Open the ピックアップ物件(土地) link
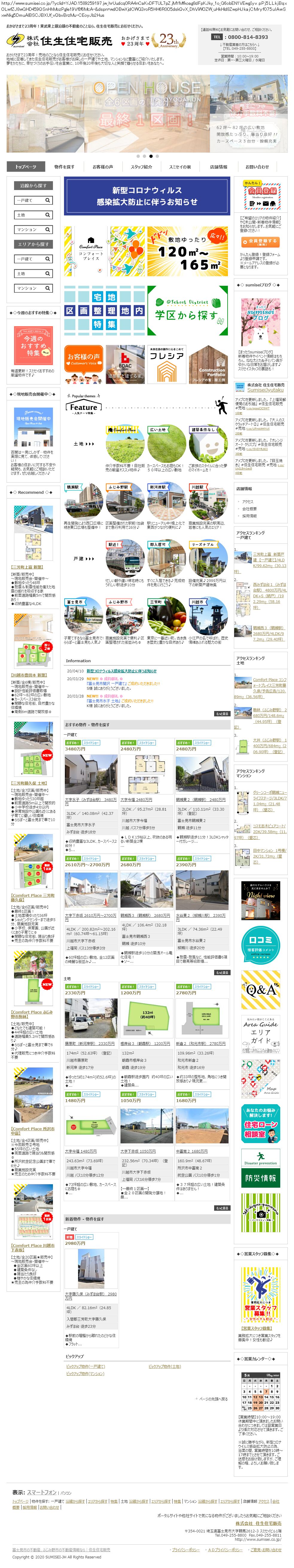 point(164,1367)
